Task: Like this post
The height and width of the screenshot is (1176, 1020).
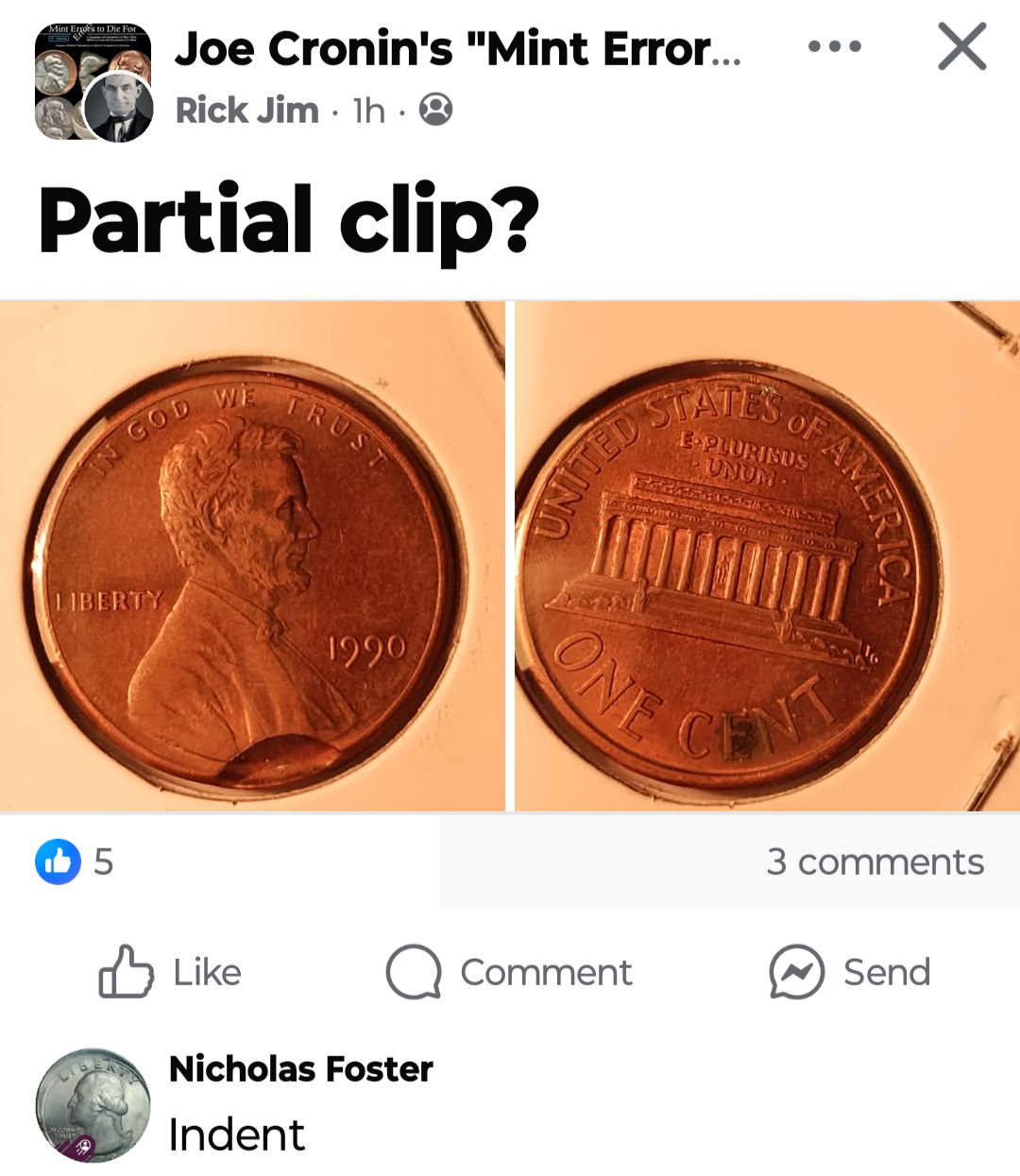Action: tap(172, 972)
